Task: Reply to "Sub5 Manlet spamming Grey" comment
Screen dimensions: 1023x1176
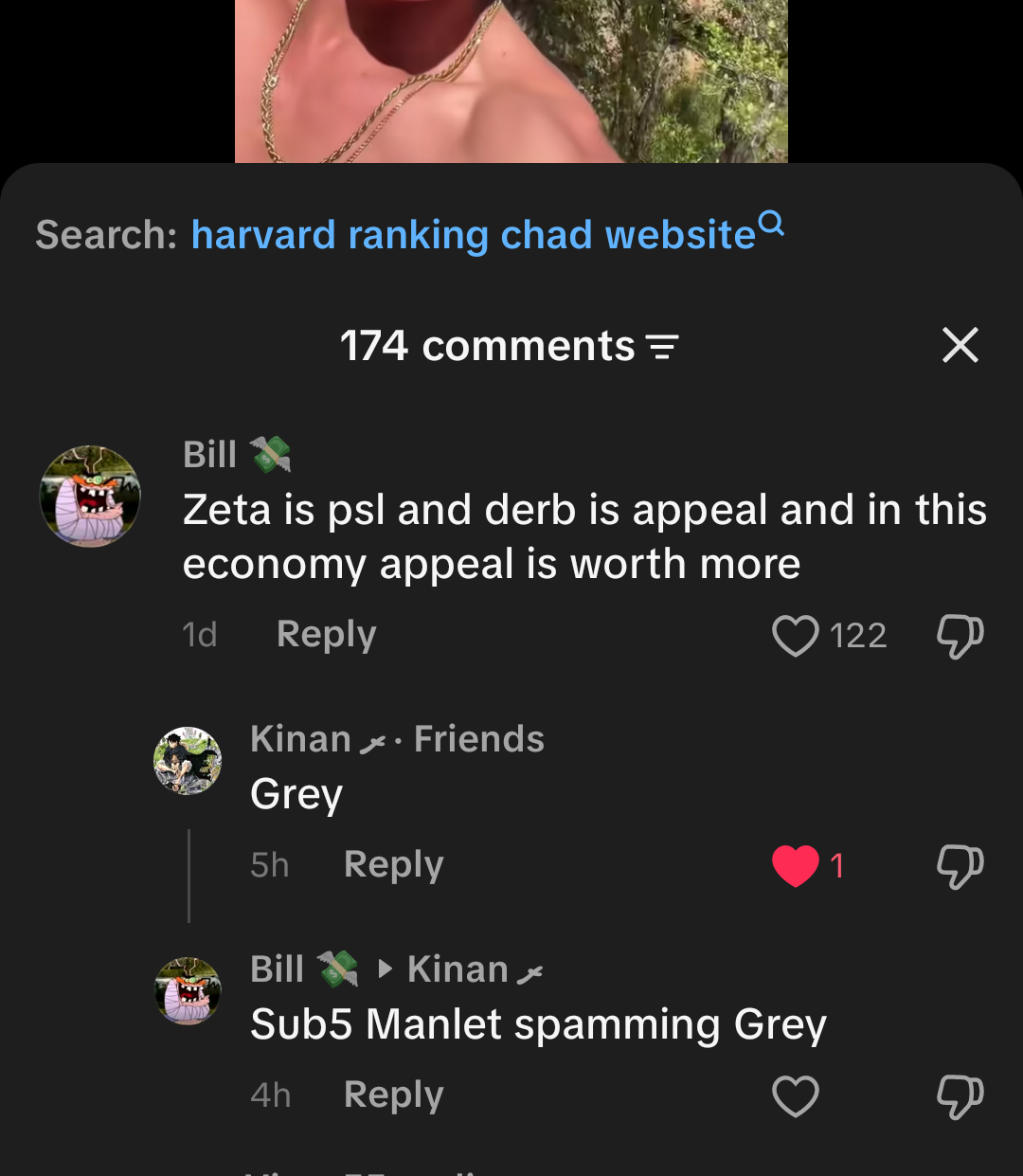Action: (393, 1095)
